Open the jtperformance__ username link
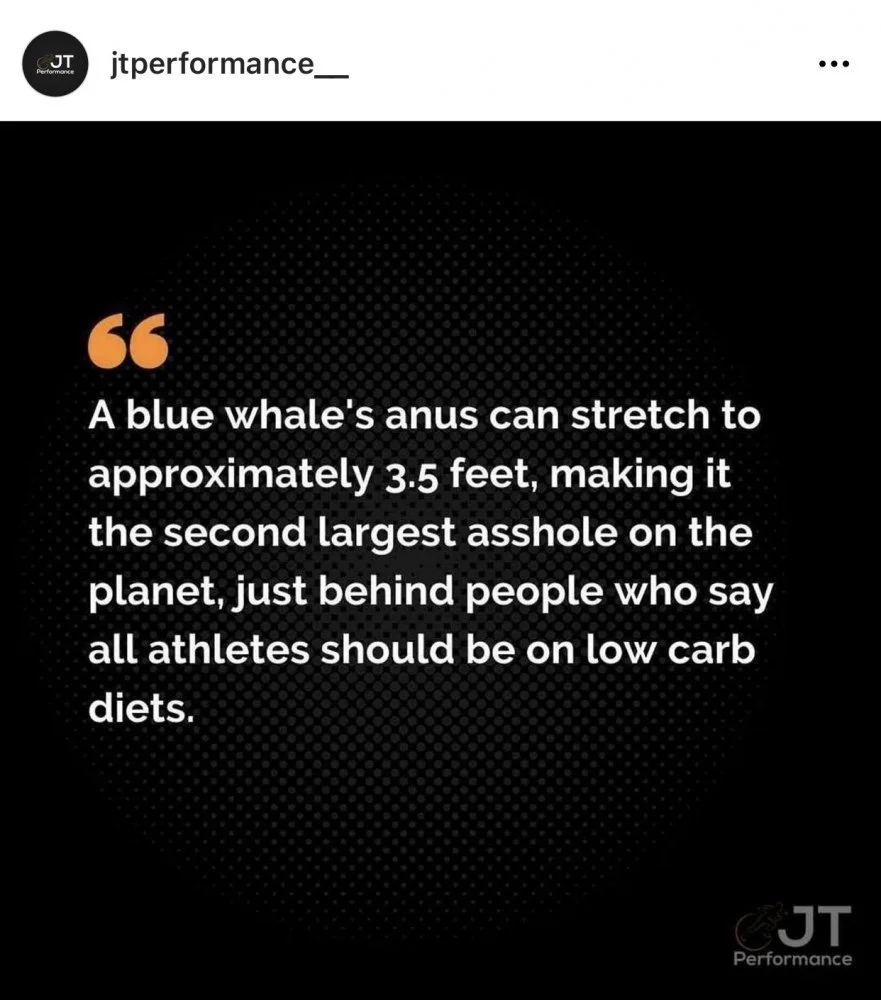The height and width of the screenshot is (1000, 881). tap(229, 64)
